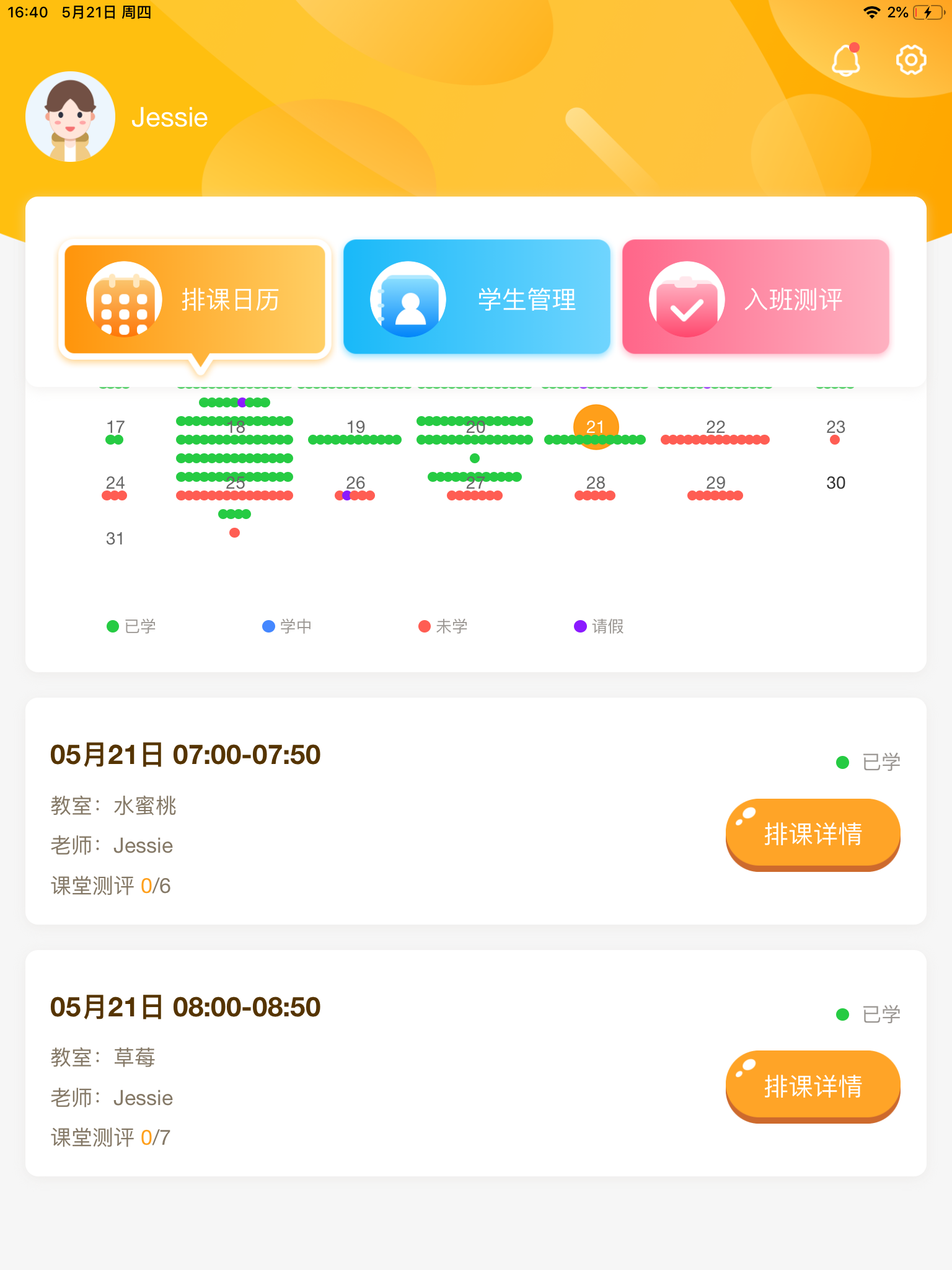Viewport: 952px width, 1270px height.
Task: Click the green 已学 legend dot
Action: (112, 626)
